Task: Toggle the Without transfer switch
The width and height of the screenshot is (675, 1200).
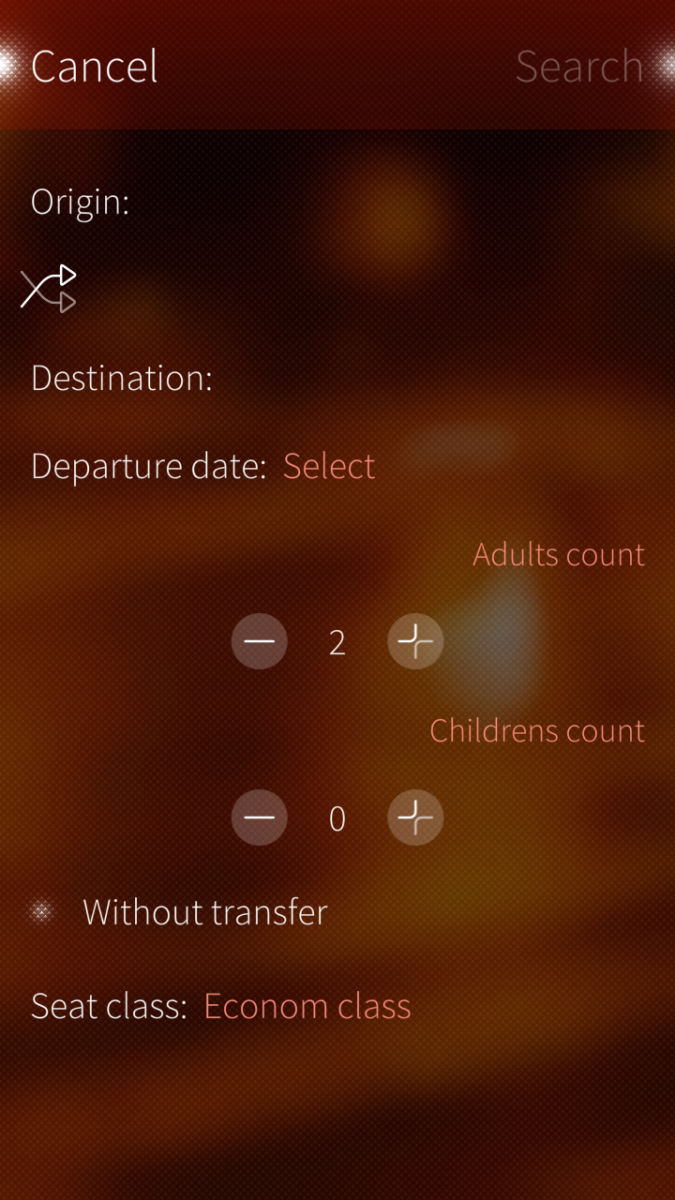Action: [42, 912]
